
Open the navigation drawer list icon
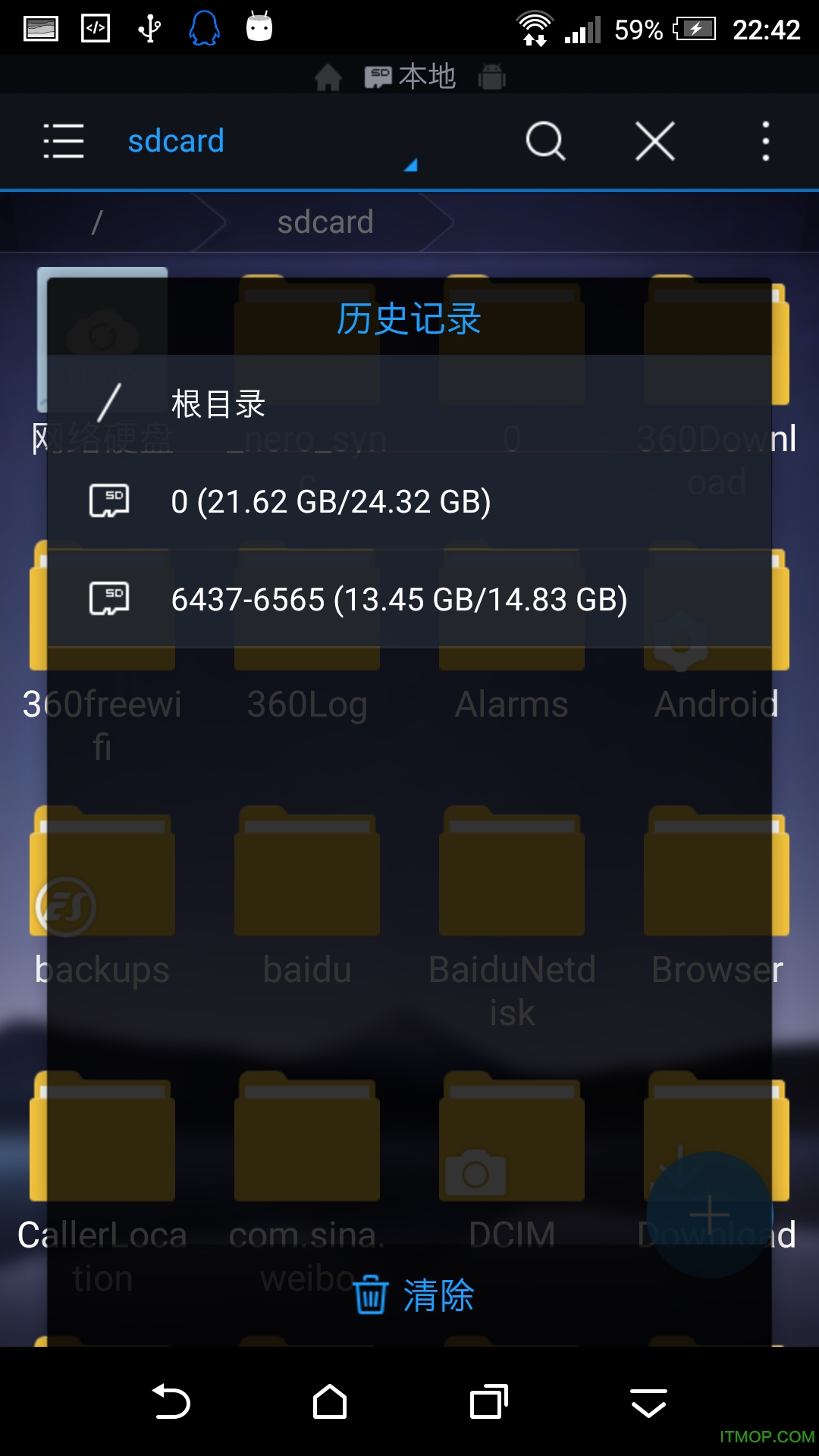pyautogui.click(x=64, y=142)
